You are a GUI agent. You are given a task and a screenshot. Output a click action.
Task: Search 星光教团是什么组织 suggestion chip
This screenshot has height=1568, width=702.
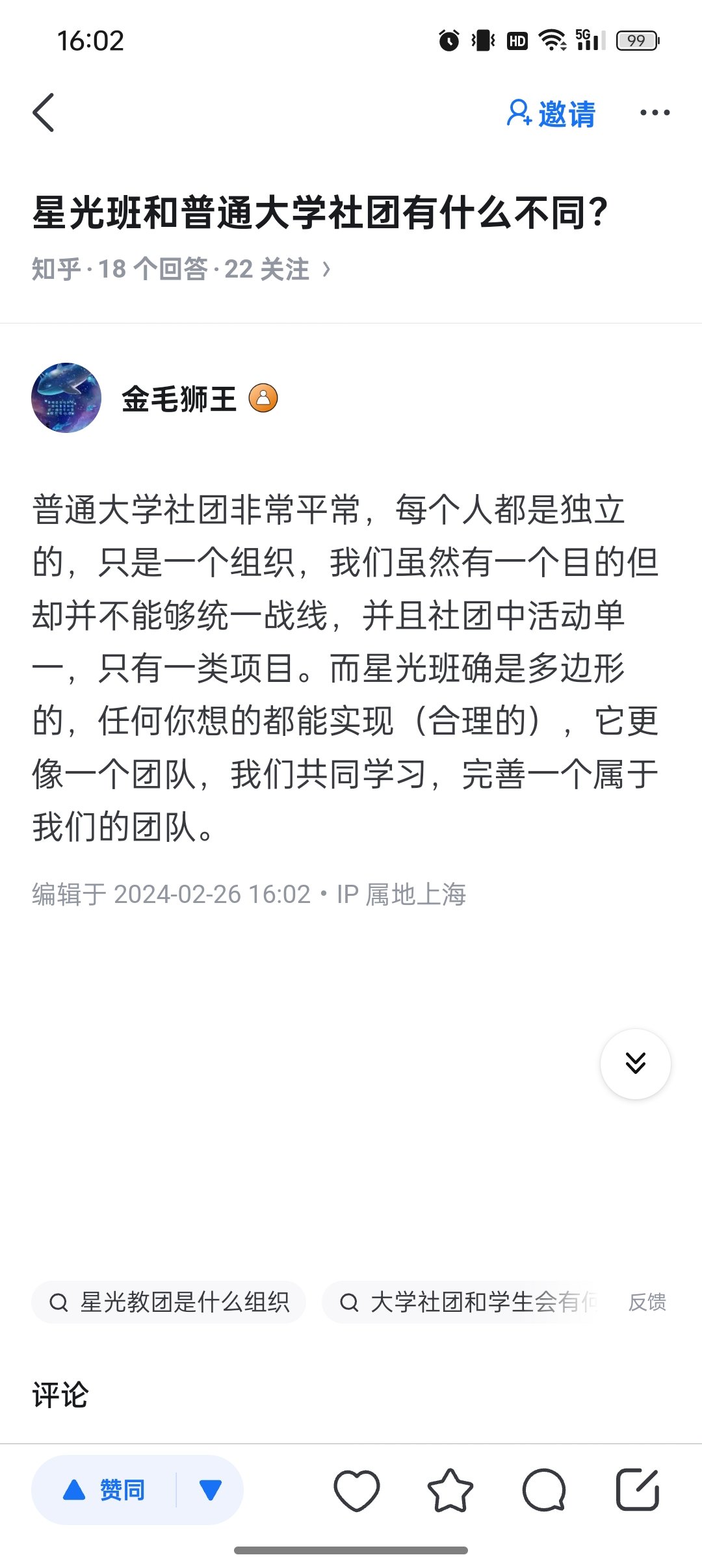(x=169, y=1302)
